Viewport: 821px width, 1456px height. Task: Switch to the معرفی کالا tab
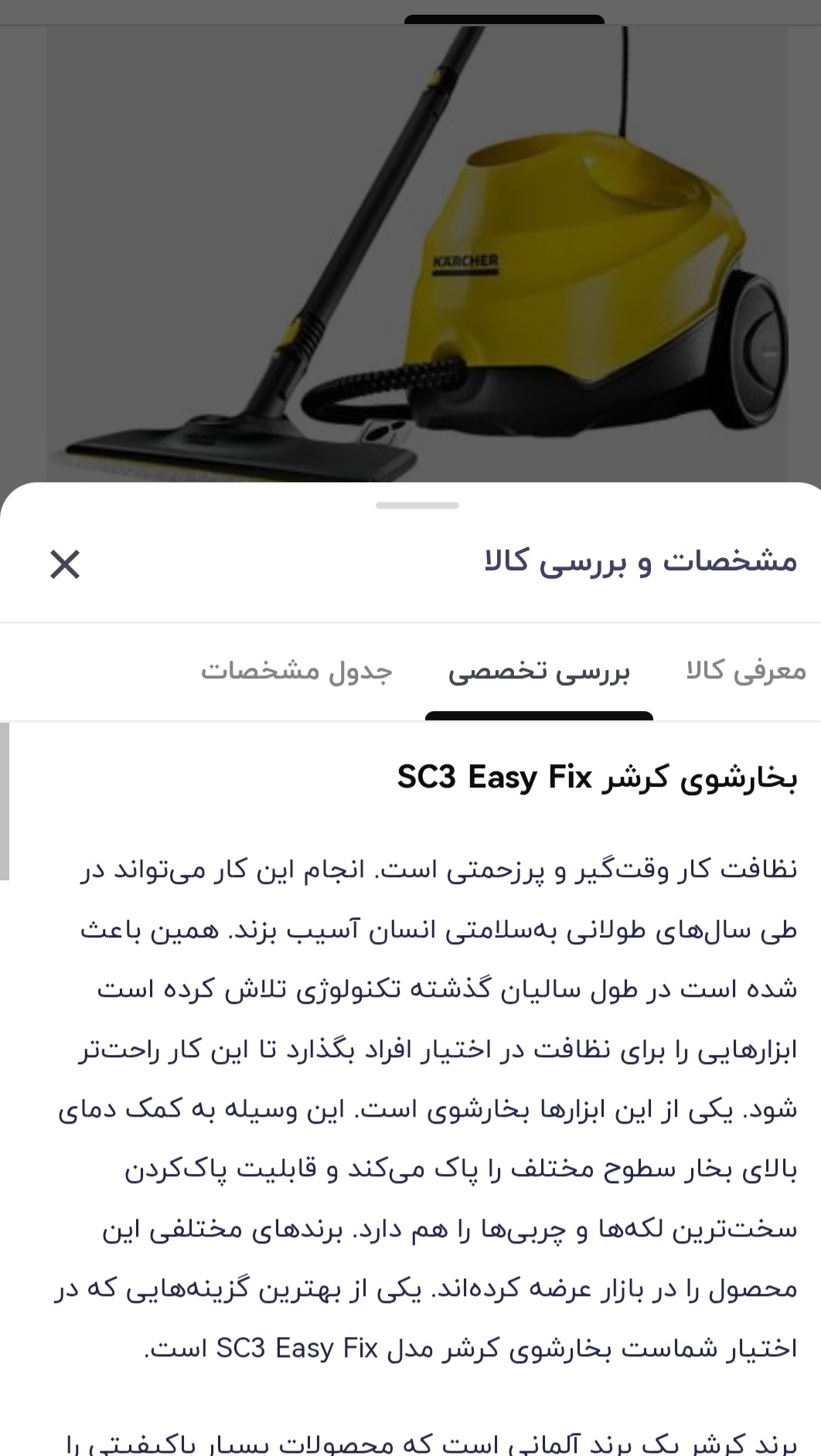click(746, 670)
